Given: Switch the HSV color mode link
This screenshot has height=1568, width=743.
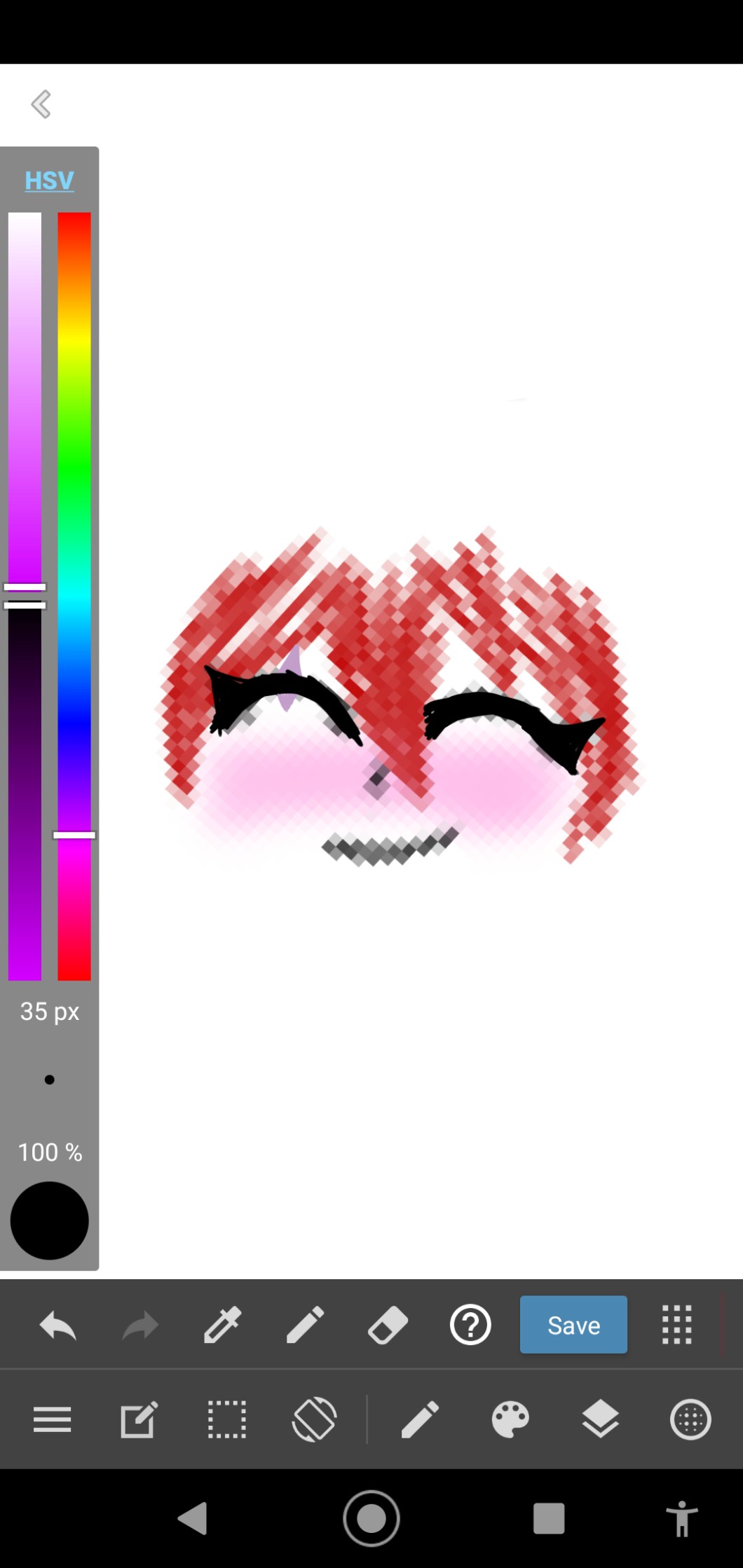Looking at the screenshot, I should click(49, 180).
